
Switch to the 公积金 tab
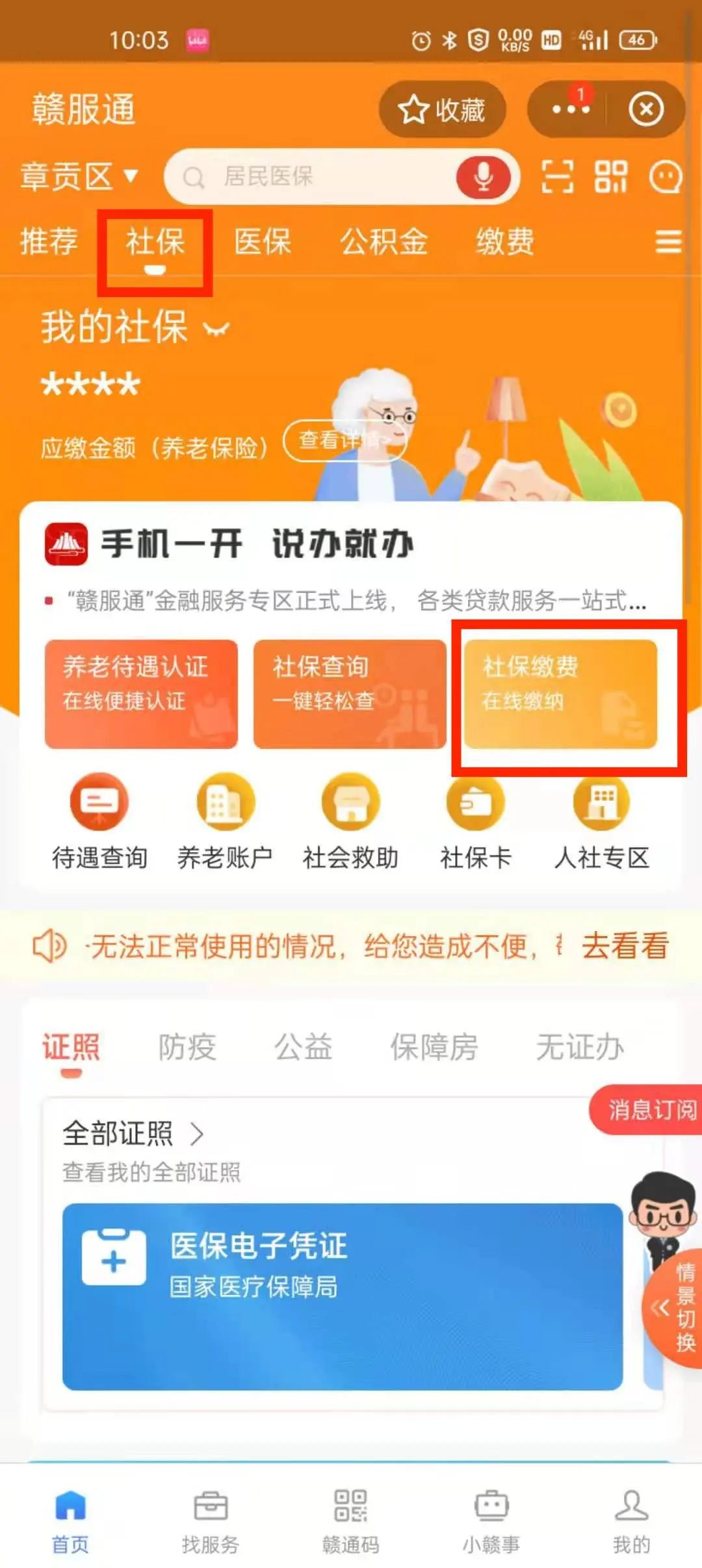click(383, 242)
